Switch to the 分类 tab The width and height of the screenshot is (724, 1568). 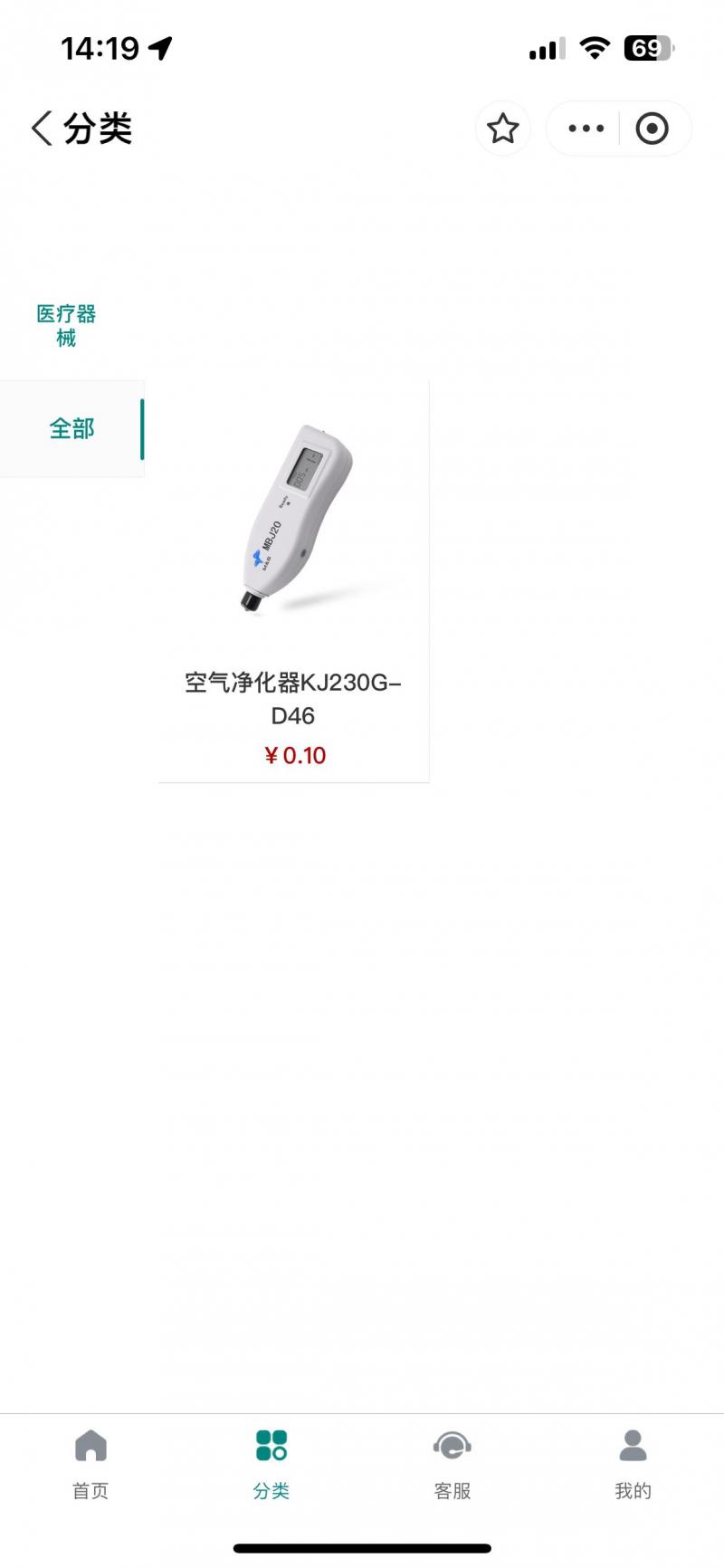tap(271, 1463)
